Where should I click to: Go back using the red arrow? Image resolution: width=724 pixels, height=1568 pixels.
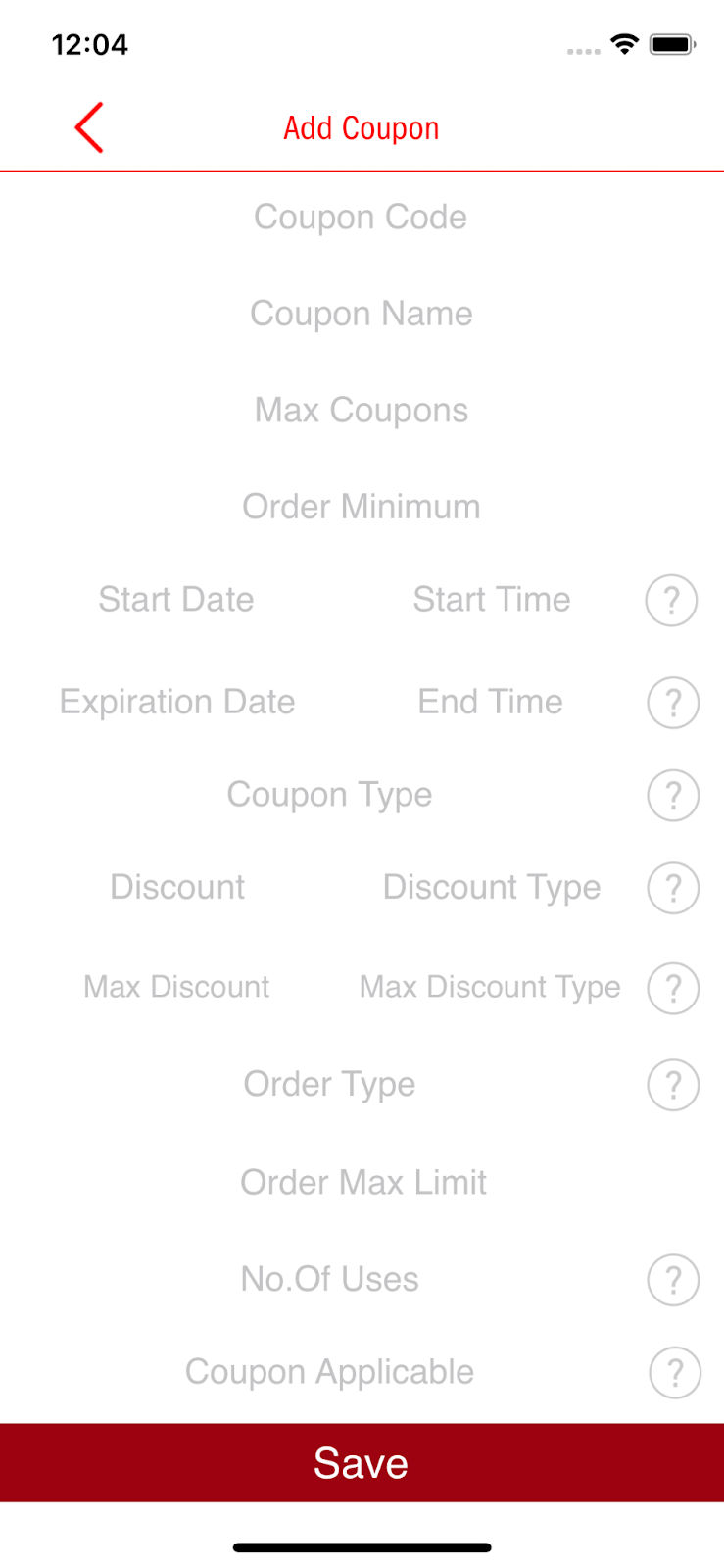pos(89,128)
